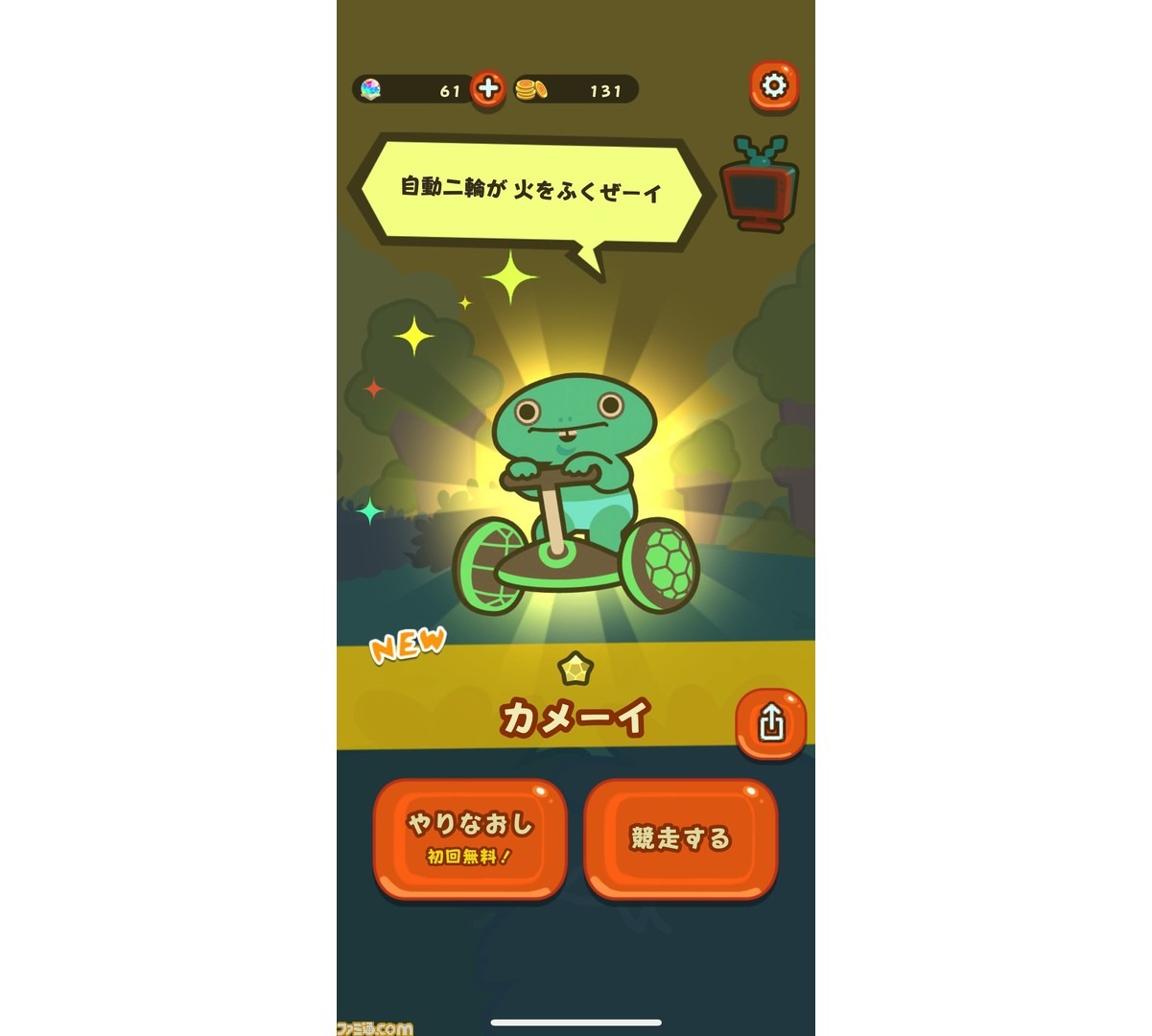Start racing with 競走する
Image resolution: width=1152 pixels, height=1036 pixels.
[680, 839]
